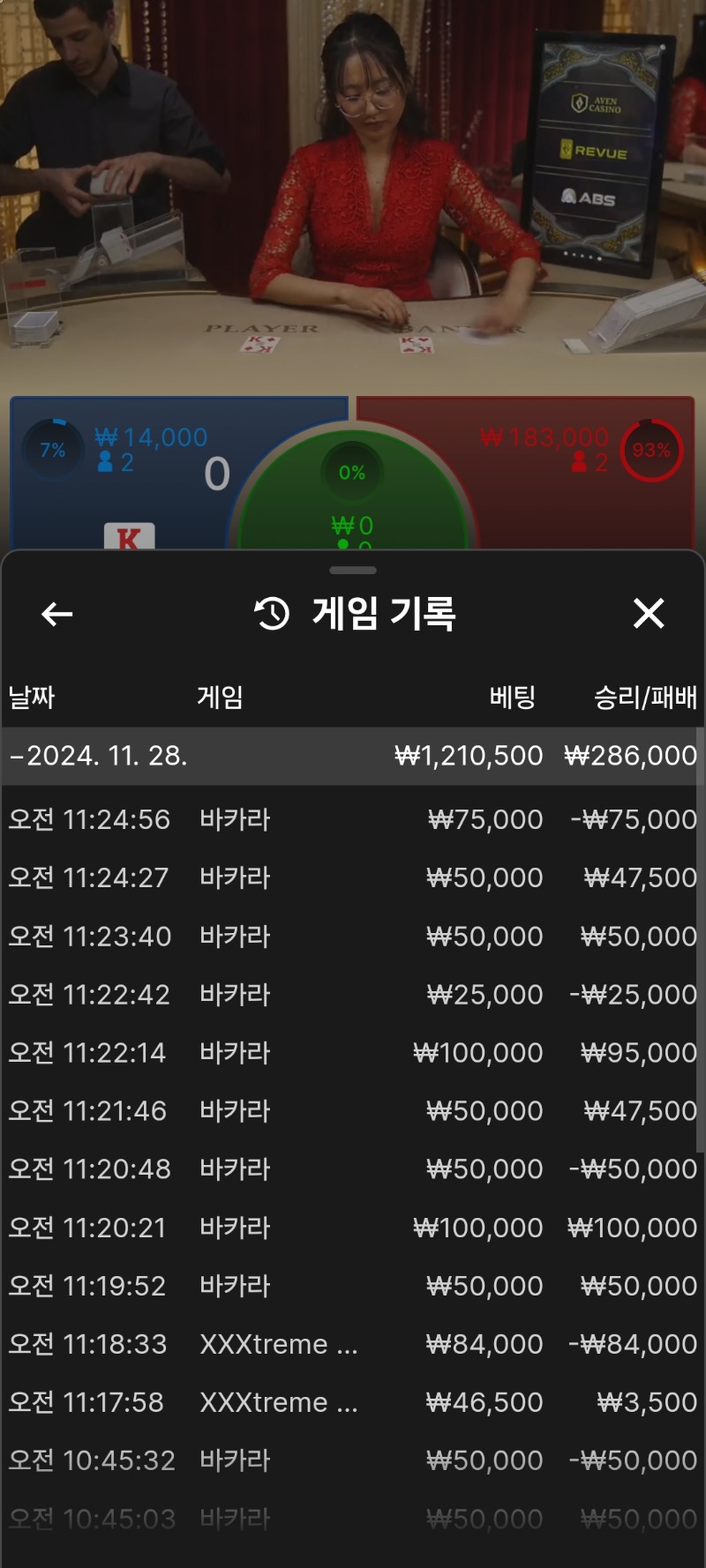
Task: View the 오전 11:17:58 XXXtreme round details
Action: 351,1401
